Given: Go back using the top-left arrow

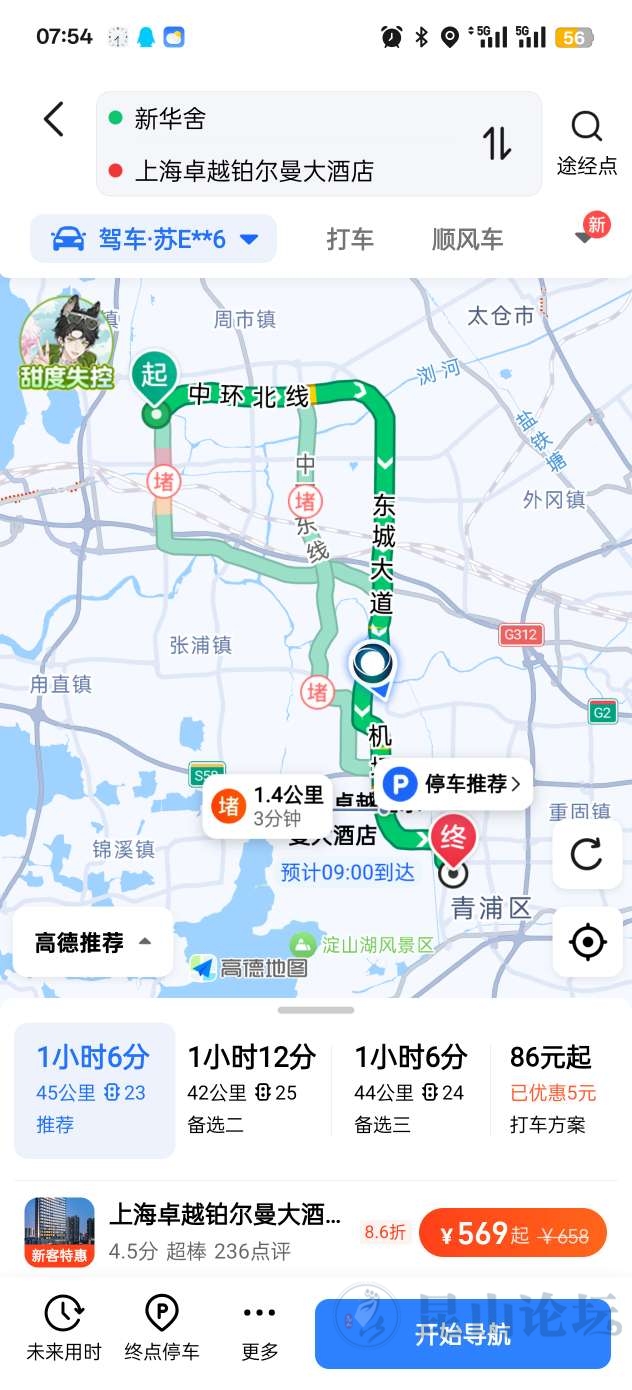Looking at the screenshot, I should pyautogui.click(x=54, y=119).
